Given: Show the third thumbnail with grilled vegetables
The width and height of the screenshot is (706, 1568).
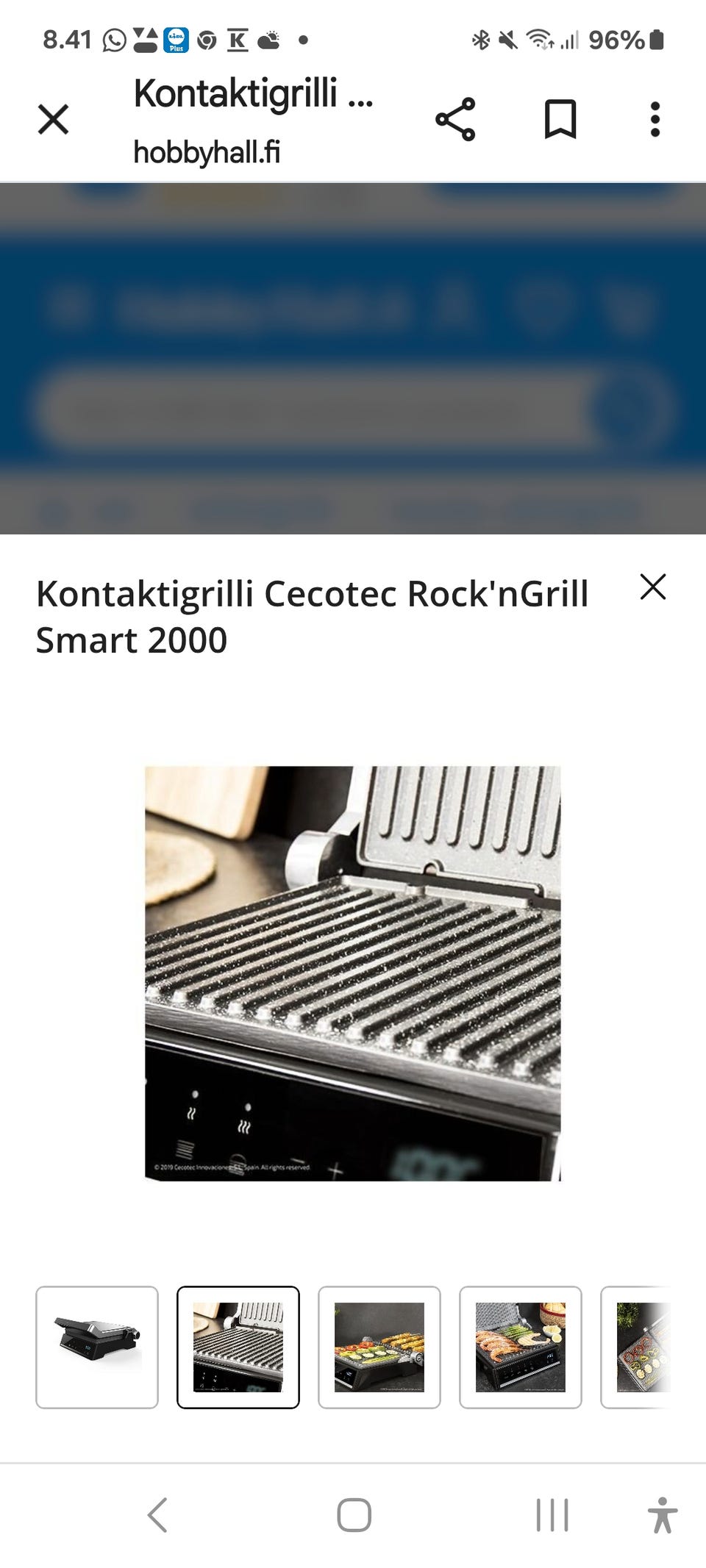Looking at the screenshot, I should [379, 1347].
